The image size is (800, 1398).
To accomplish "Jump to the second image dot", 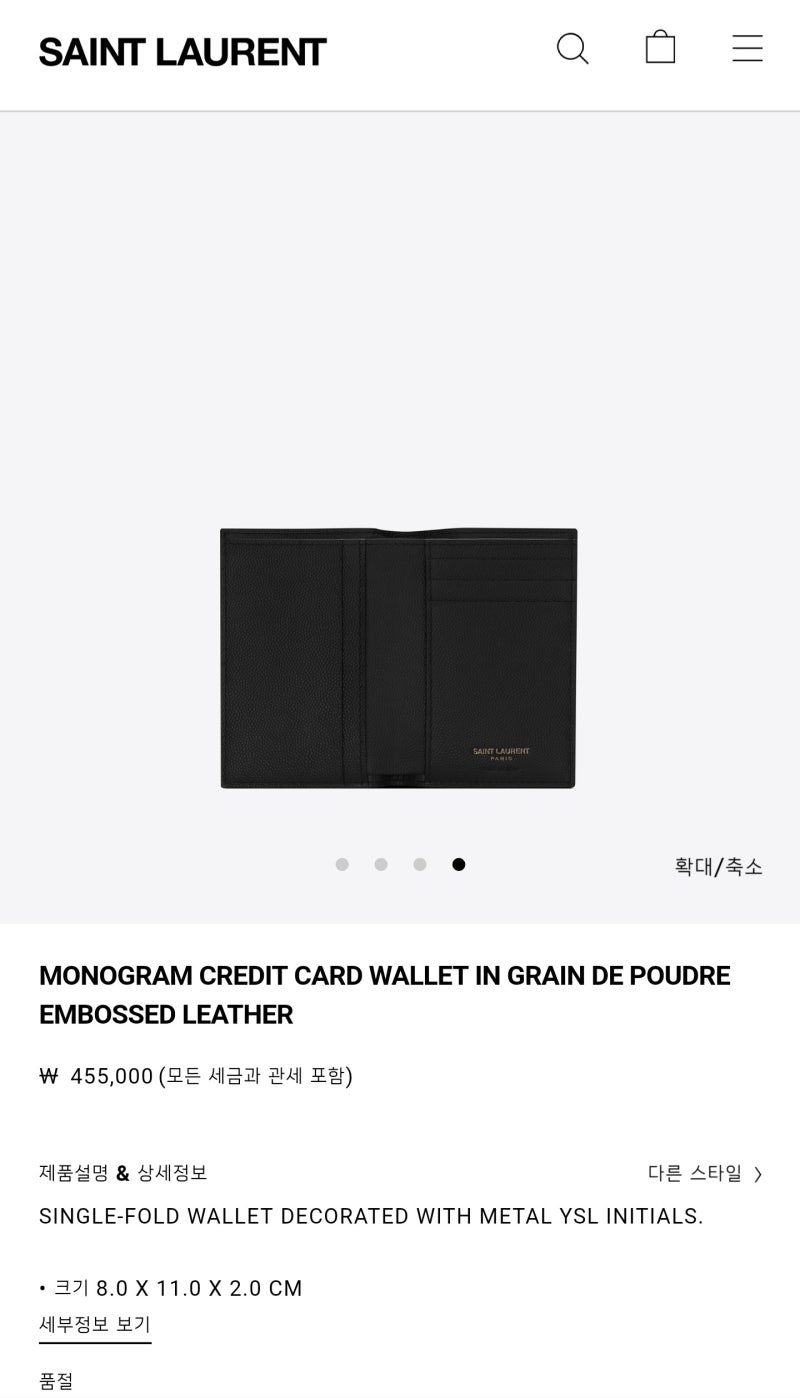I will [x=381, y=865].
